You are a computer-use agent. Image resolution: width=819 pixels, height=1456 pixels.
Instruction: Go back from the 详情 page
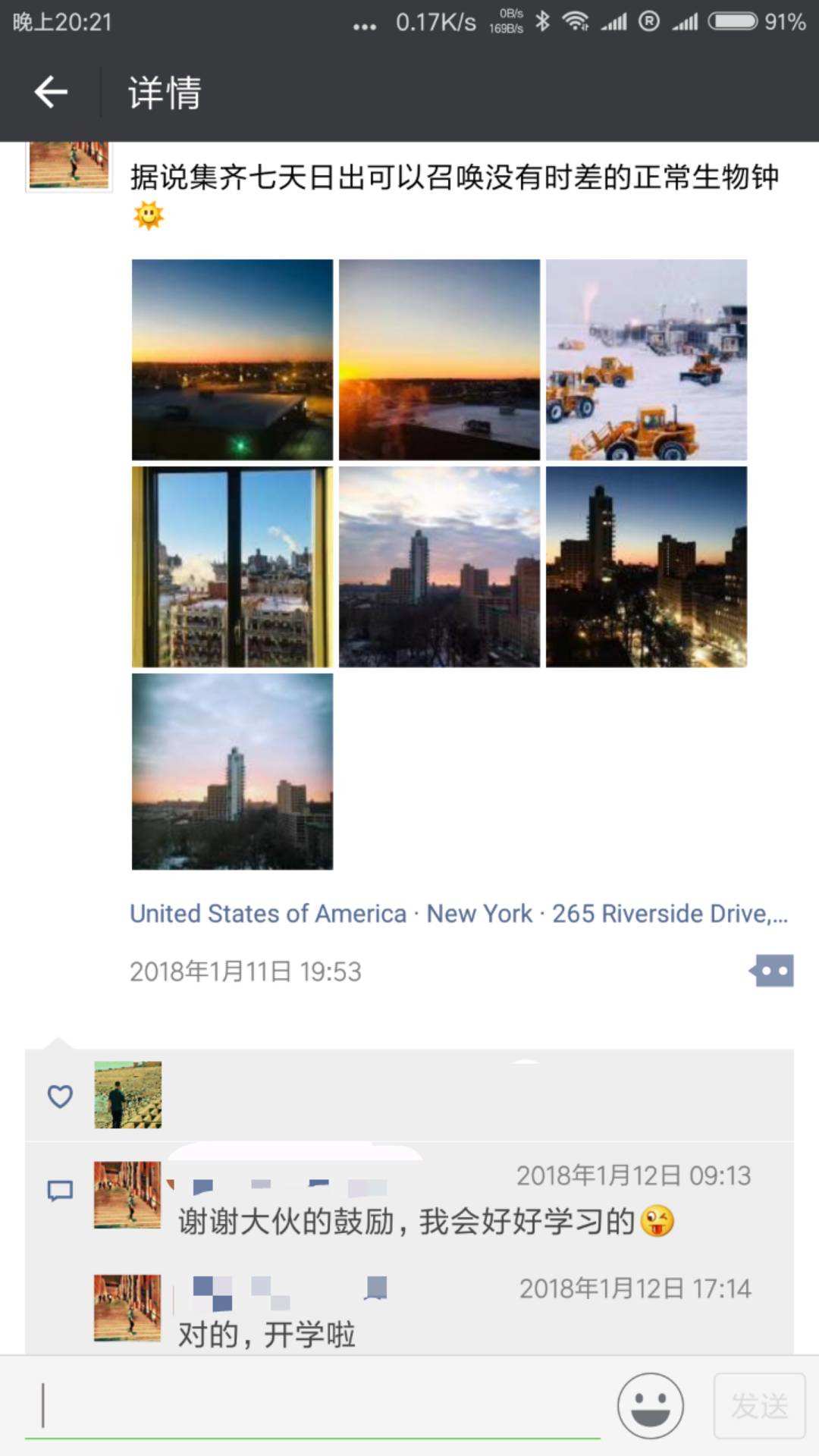pos(51,93)
